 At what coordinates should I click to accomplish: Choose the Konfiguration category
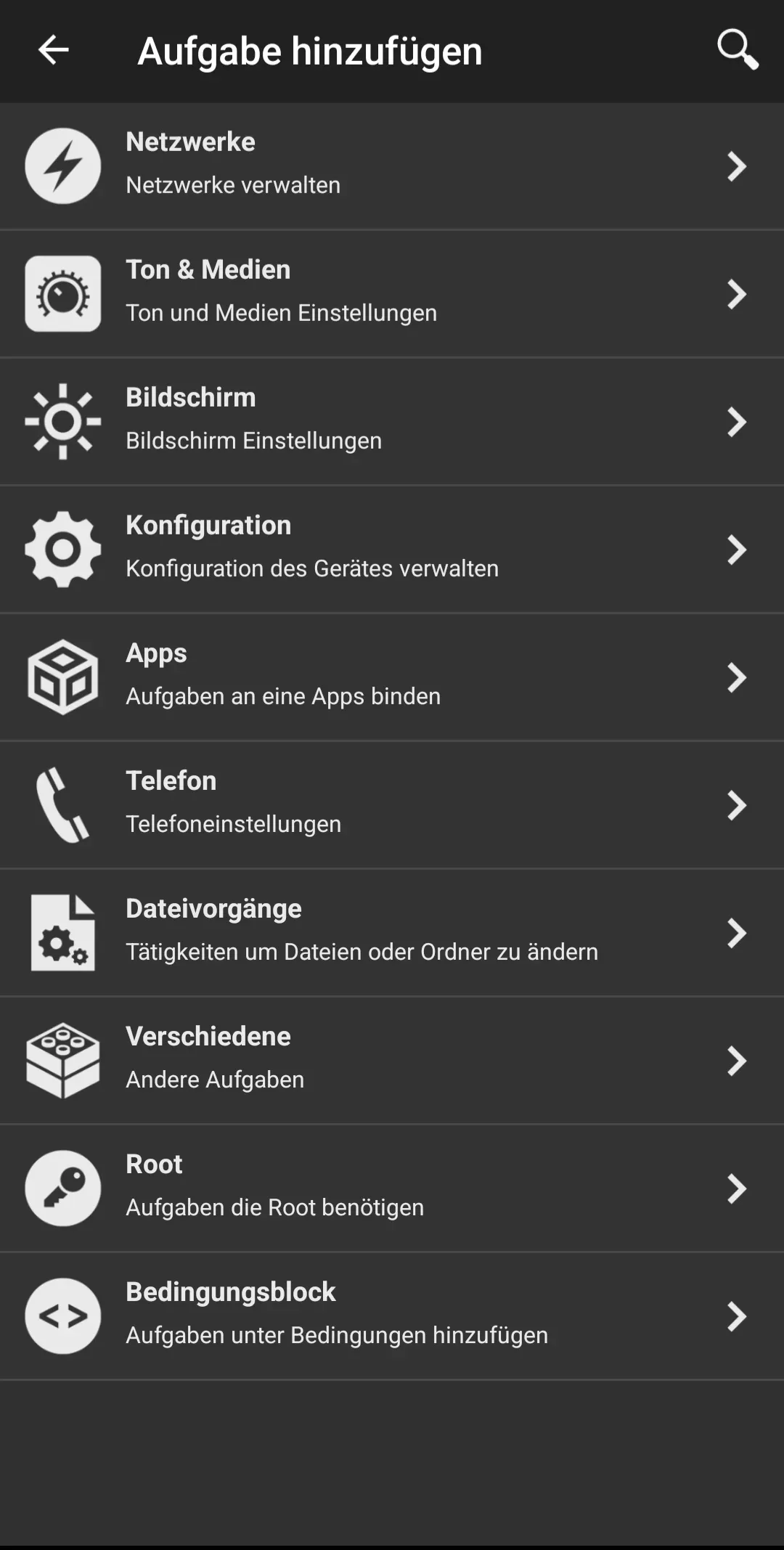pyautogui.click(x=392, y=550)
